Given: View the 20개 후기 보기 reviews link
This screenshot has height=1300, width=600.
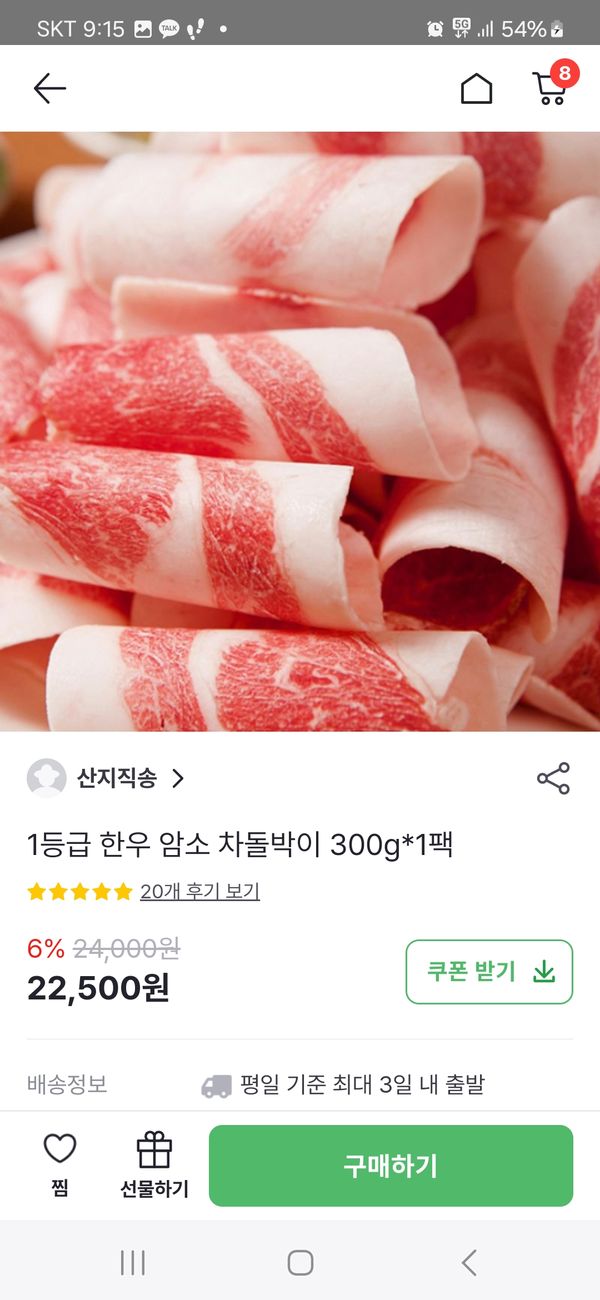Looking at the screenshot, I should point(200,891).
